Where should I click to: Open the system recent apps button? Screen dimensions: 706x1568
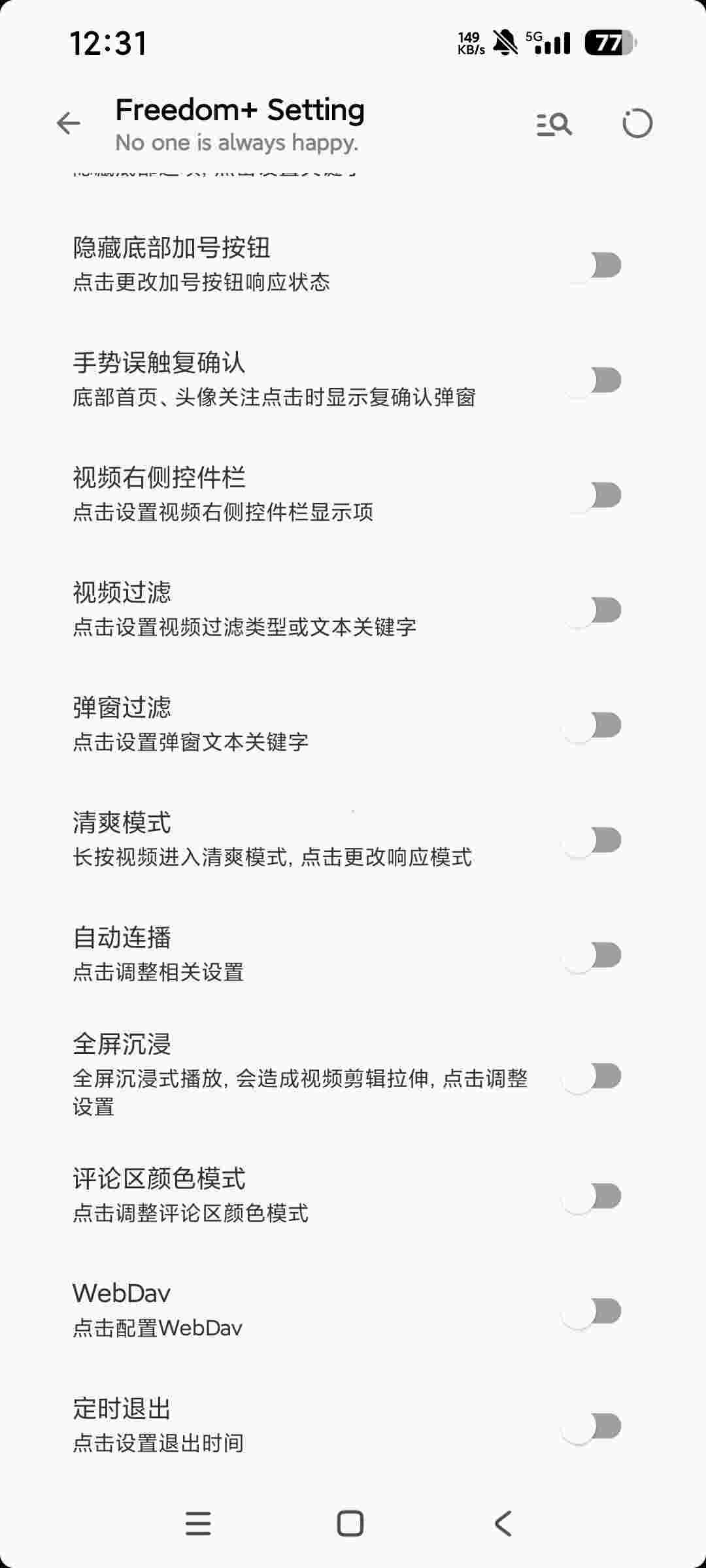pos(198,1524)
